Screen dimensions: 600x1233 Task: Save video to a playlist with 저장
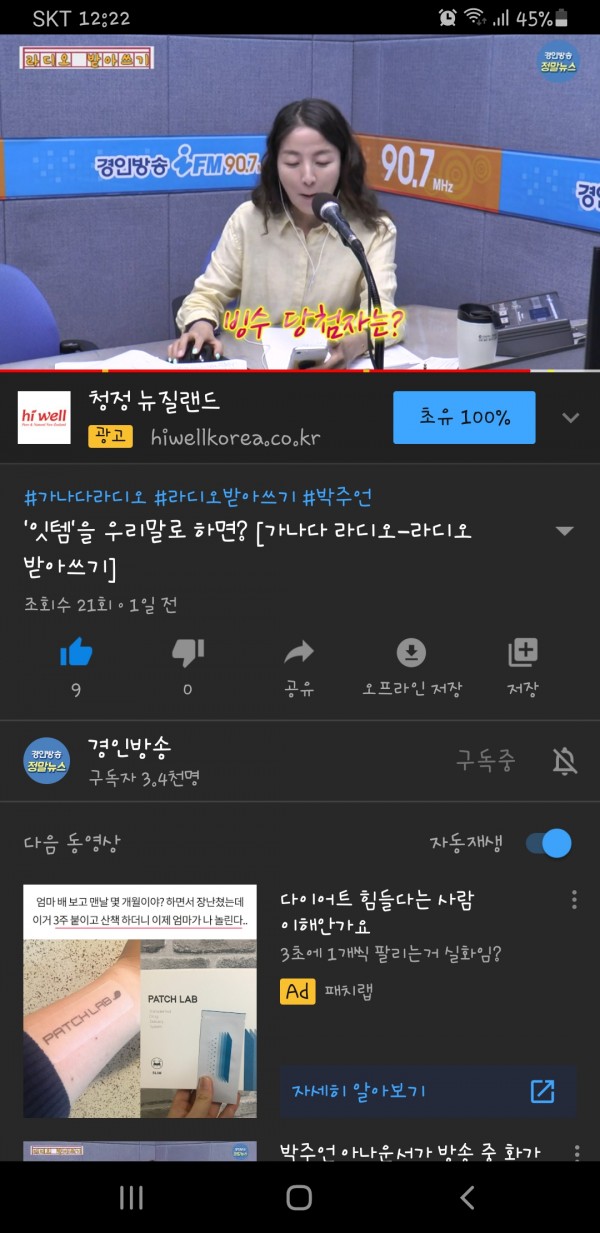click(x=522, y=655)
